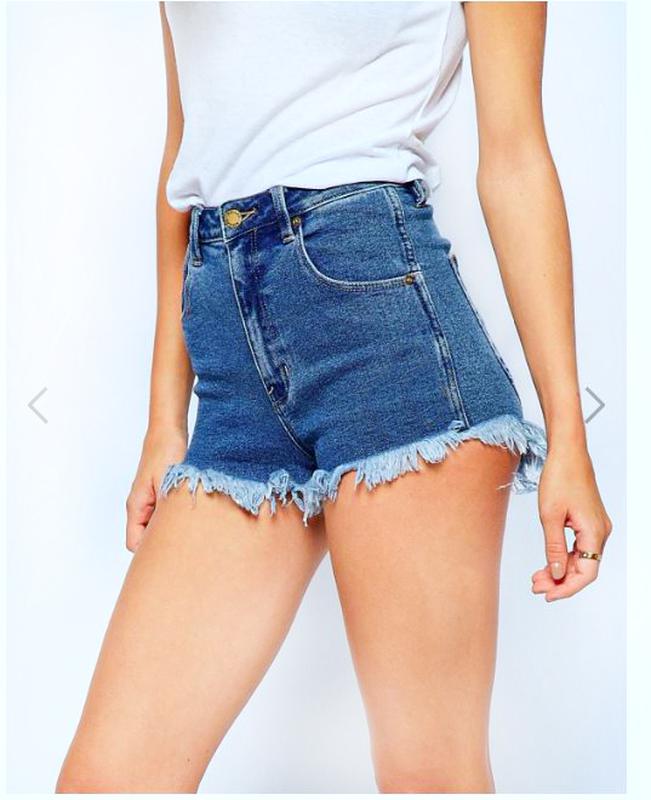Go to the previous product photo
This screenshot has width=651, height=800.
[38, 405]
